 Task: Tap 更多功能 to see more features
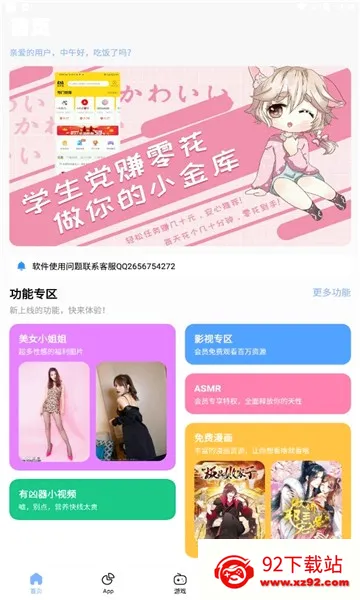(x=331, y=292)
